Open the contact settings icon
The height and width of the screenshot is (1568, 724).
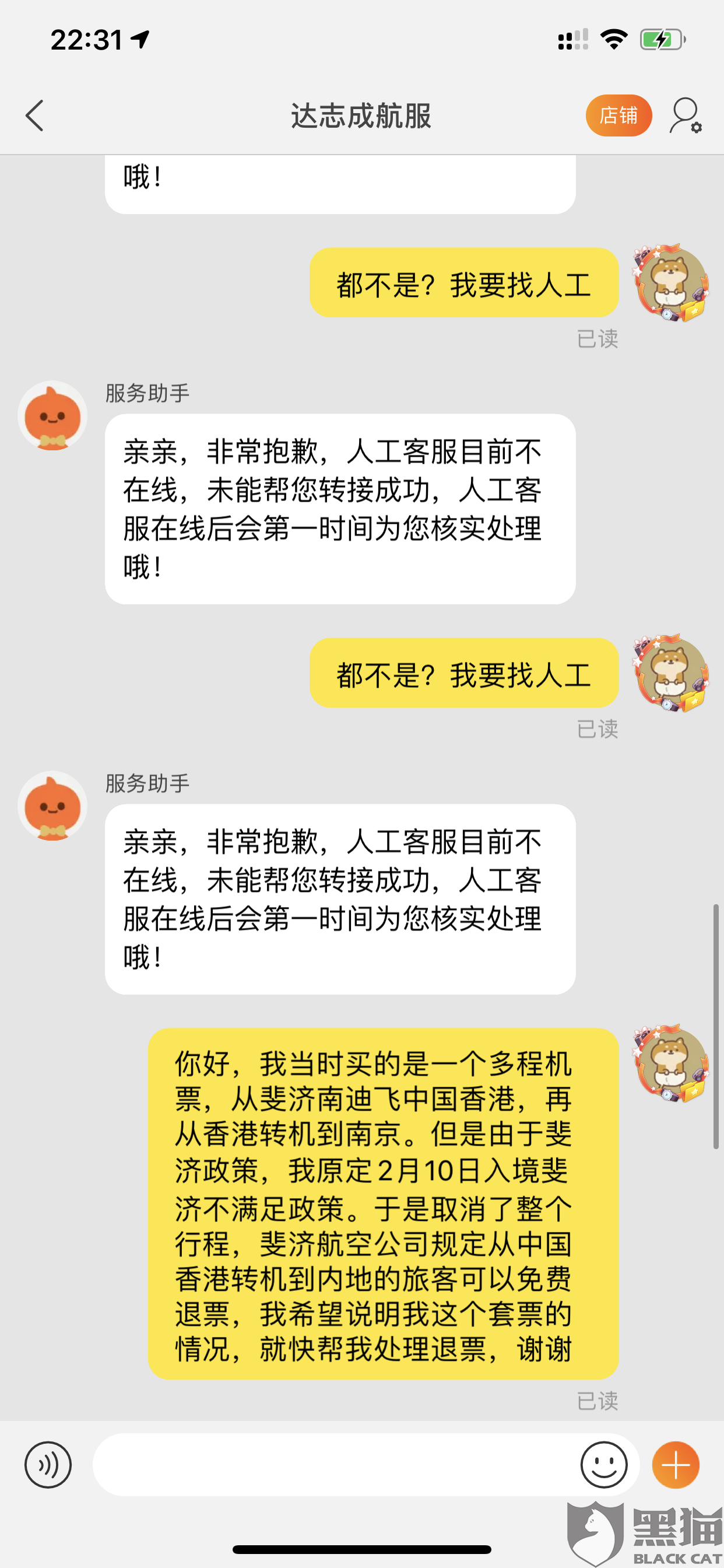point(686,116)
